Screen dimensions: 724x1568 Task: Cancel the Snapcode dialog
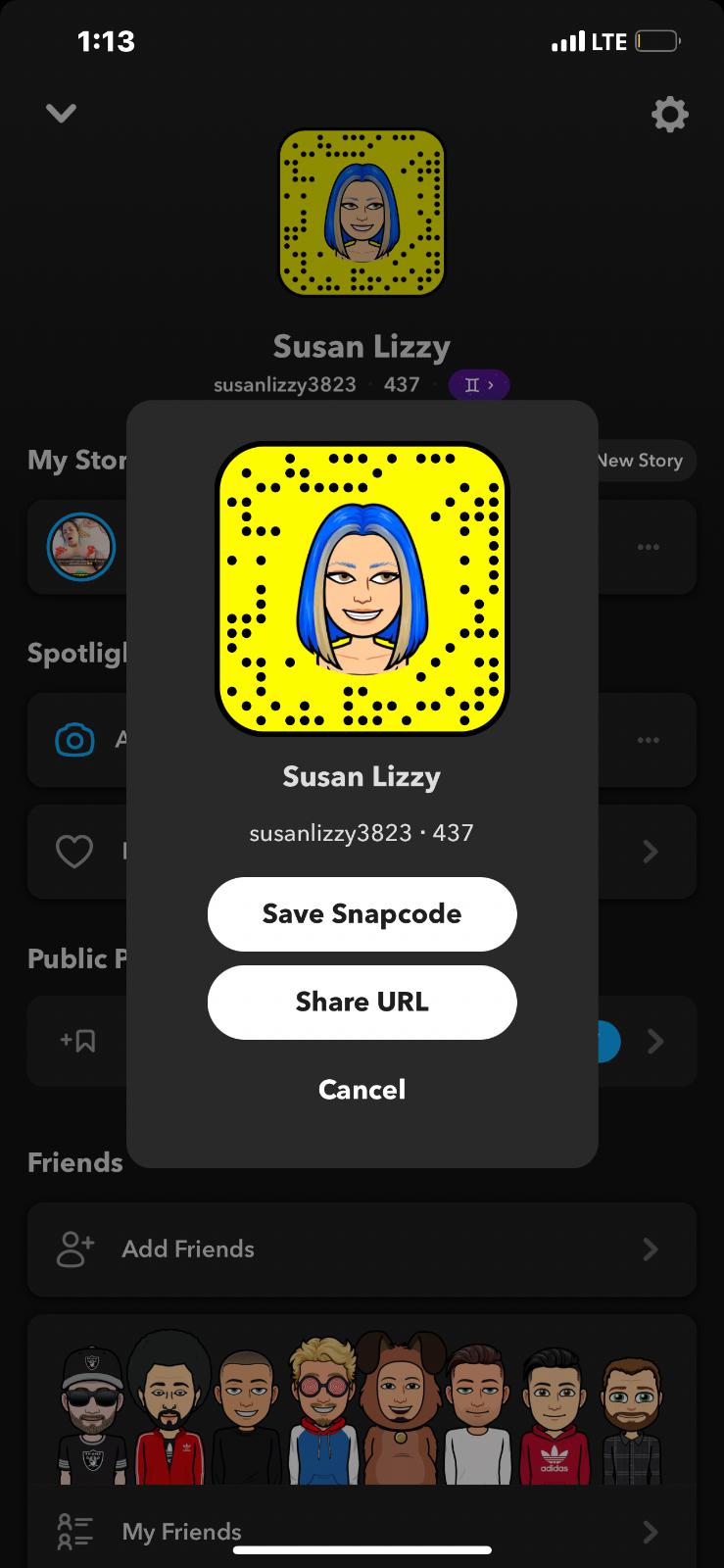(362, 1089)
